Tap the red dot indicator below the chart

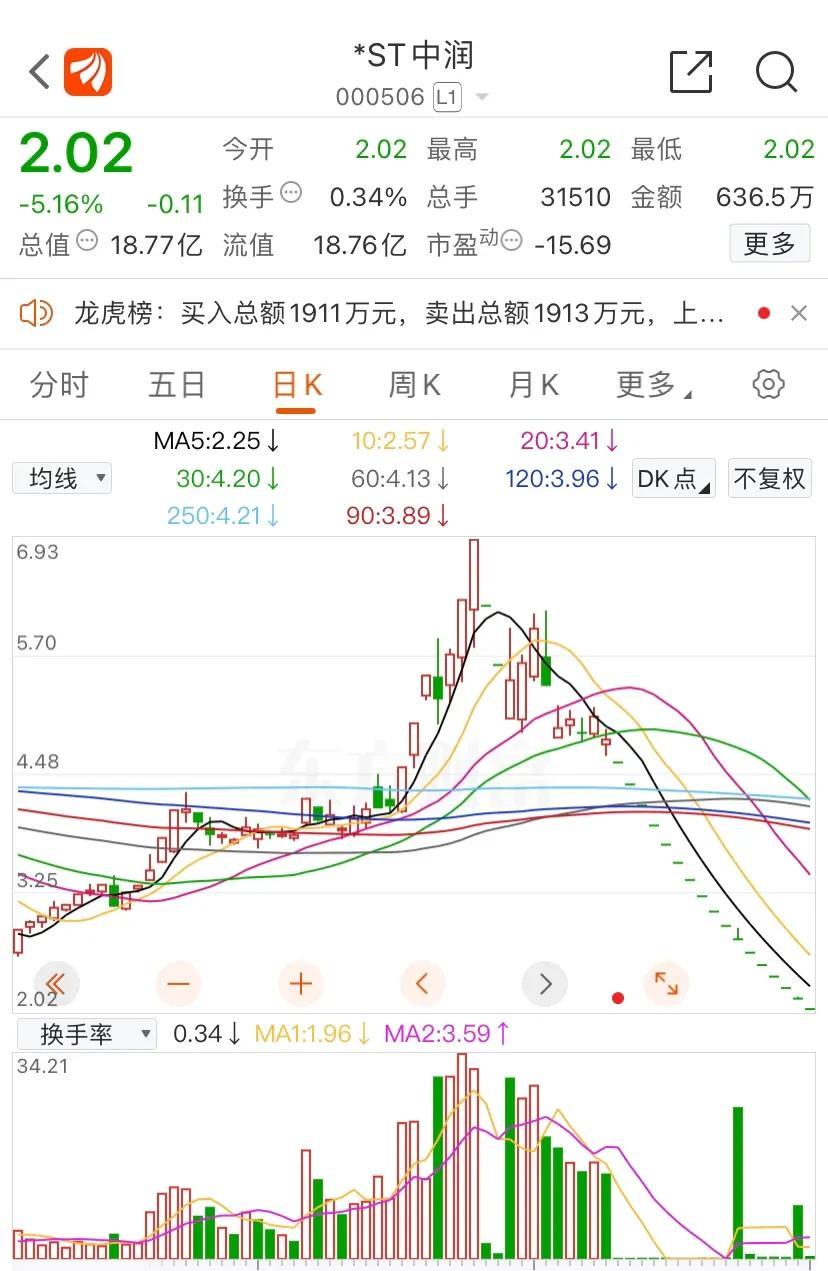click(617, 997)
